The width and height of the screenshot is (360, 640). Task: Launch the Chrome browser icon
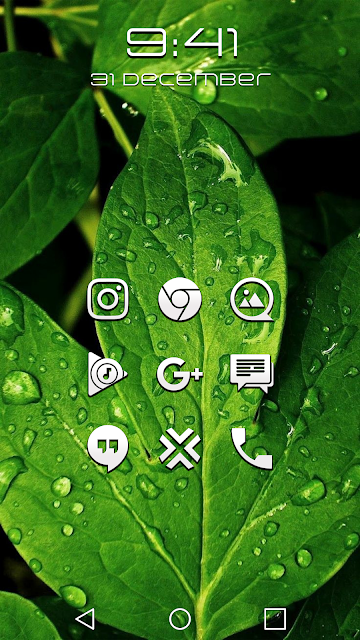coord(180,299)
